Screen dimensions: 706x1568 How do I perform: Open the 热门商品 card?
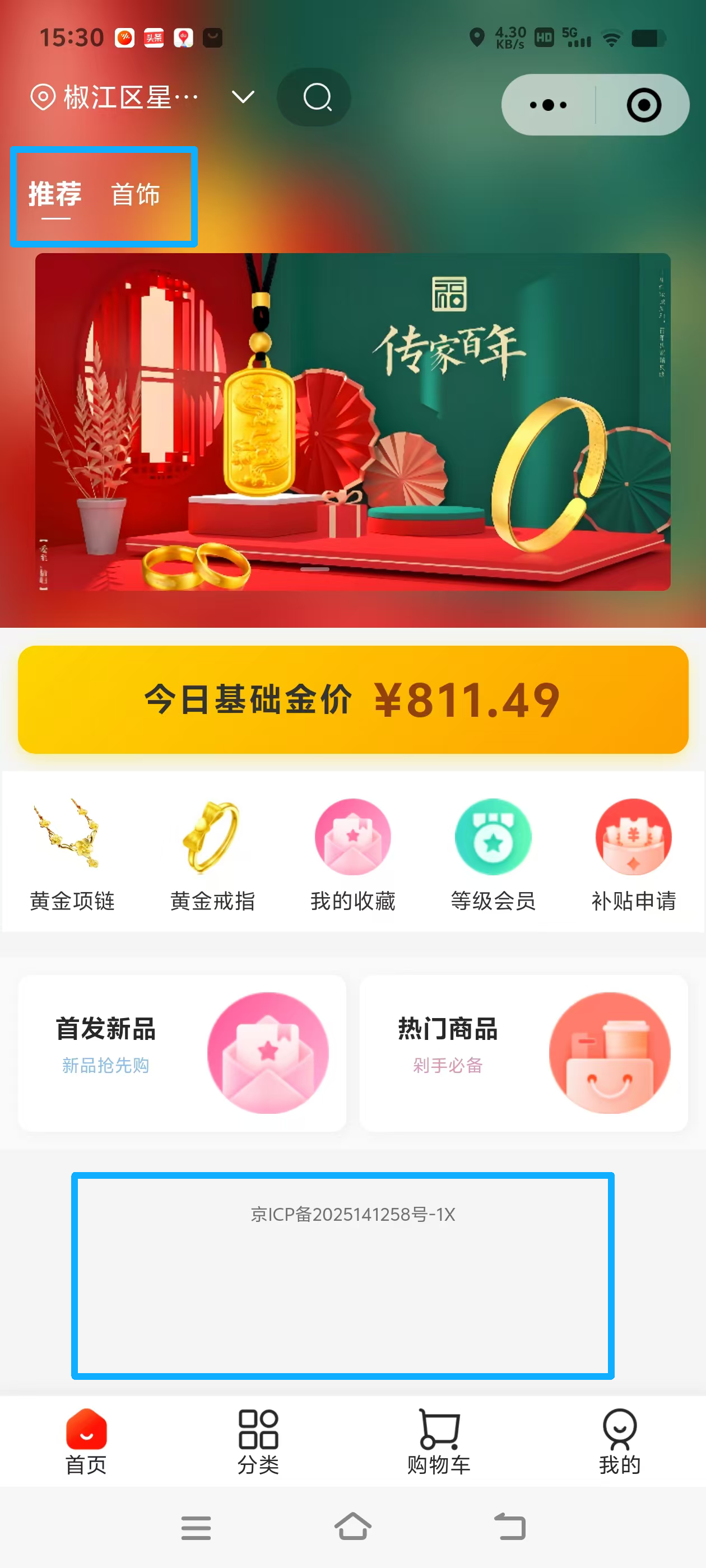point(523,1052)
